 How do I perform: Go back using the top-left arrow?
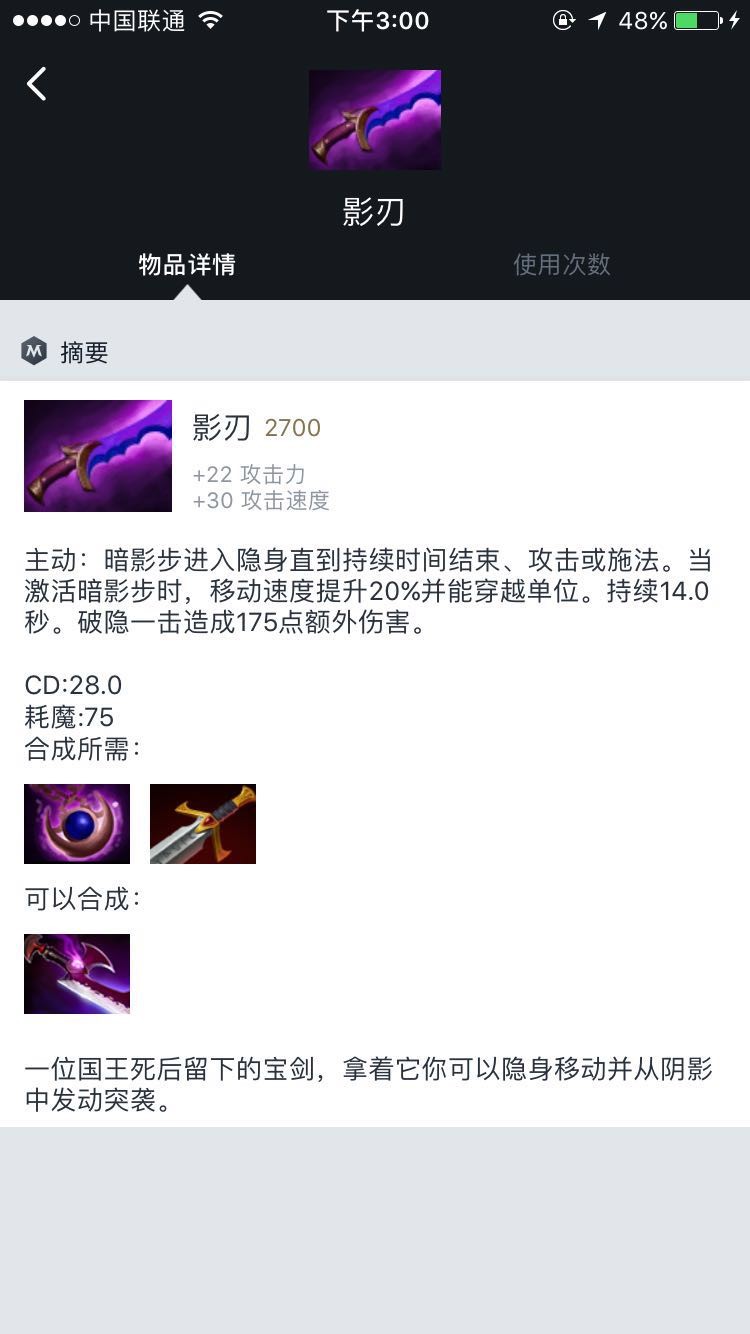click(37, 84)
